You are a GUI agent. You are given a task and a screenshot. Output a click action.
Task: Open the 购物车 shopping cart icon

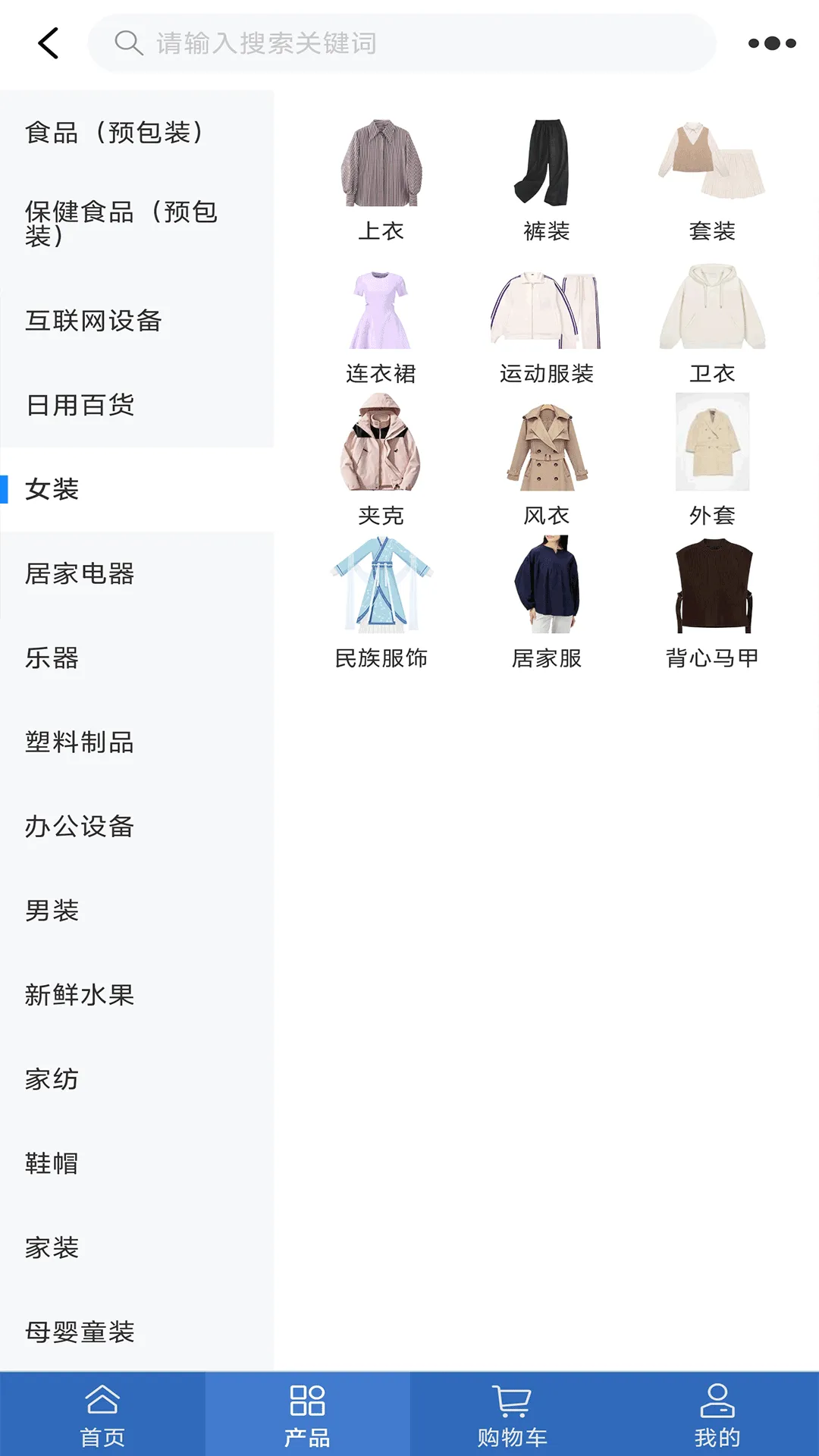pos(512,1412)
